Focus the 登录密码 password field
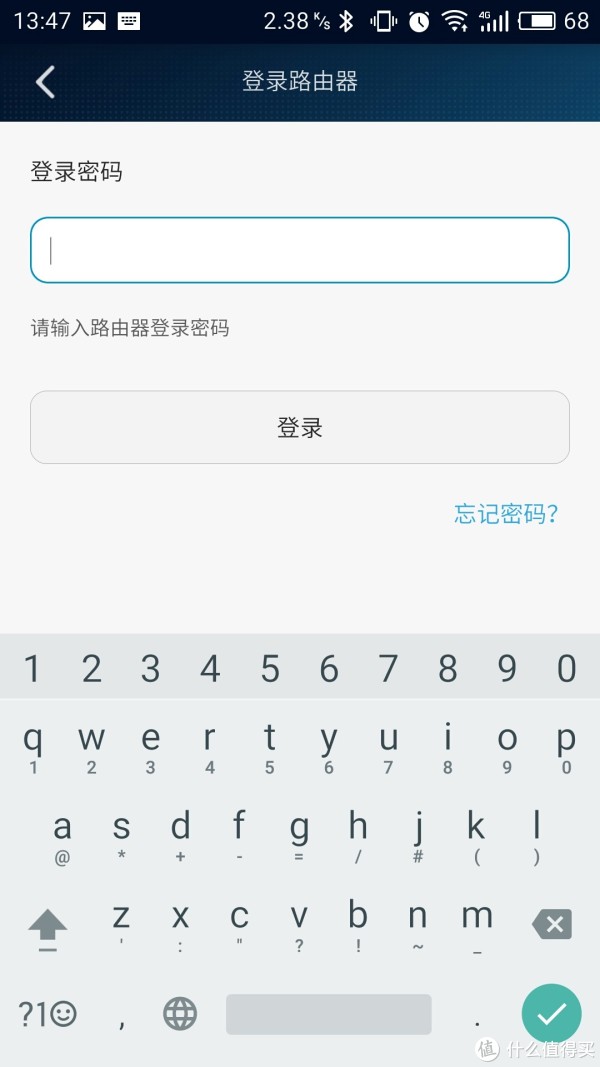Screen dimensions: 600x1067 coord(299,250)
